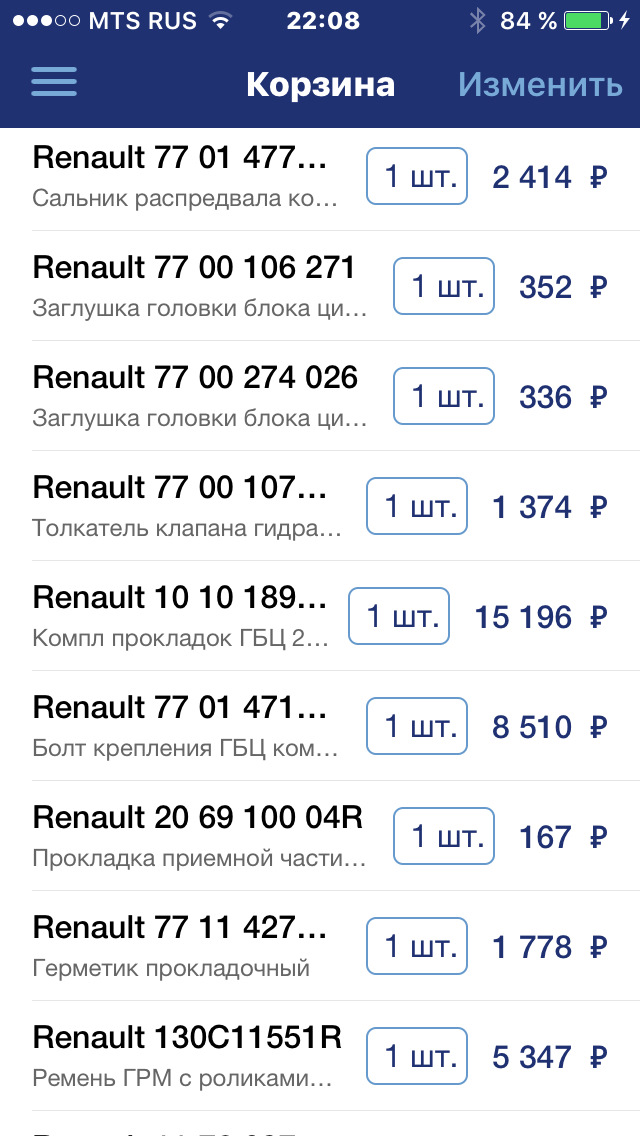
Task: Tap Изменить to edit the cart
Action: click(x=540, y=85)
